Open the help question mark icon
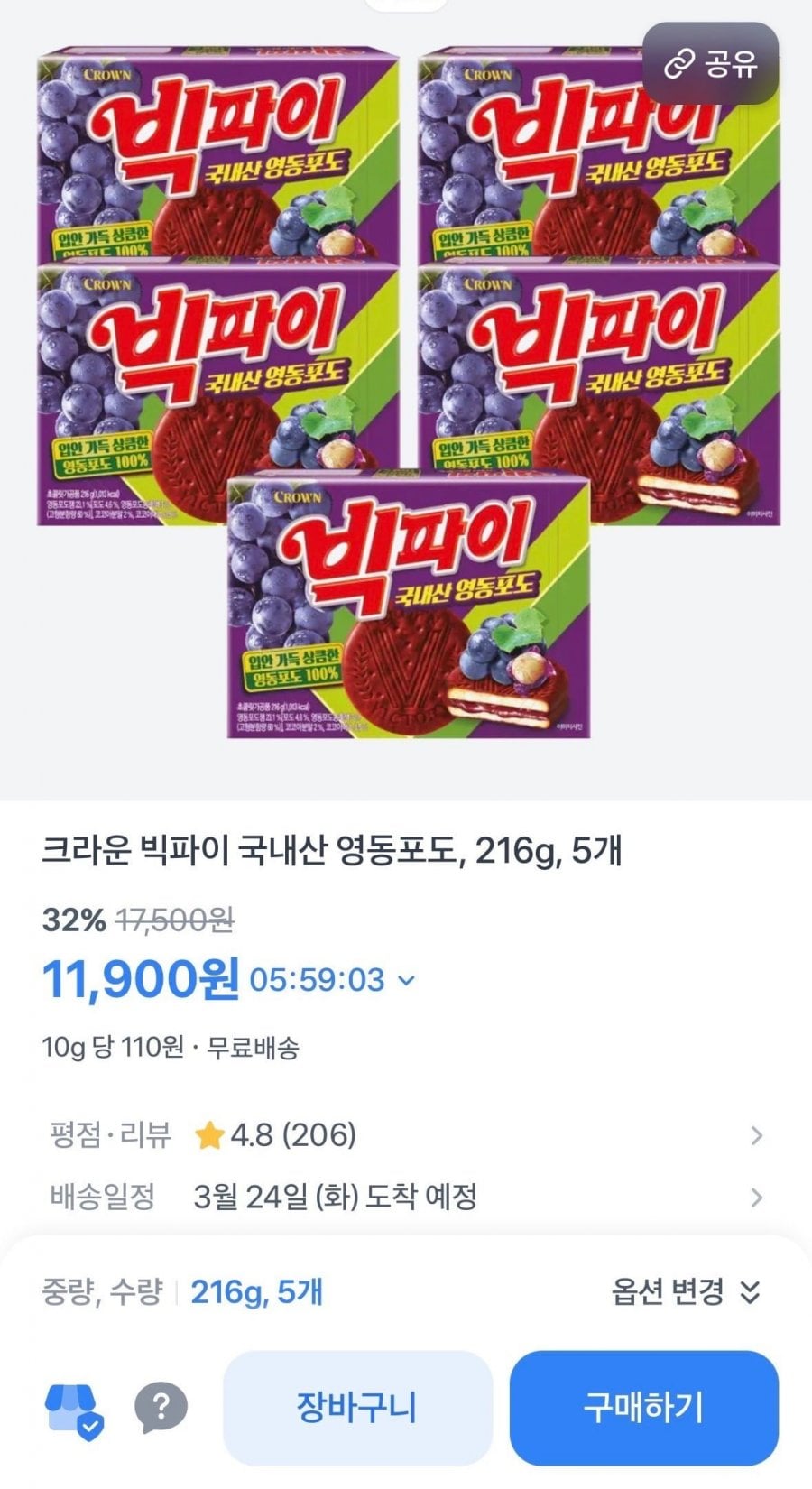This screenshot has height=1489, width=812. (x=161, y=1406)
